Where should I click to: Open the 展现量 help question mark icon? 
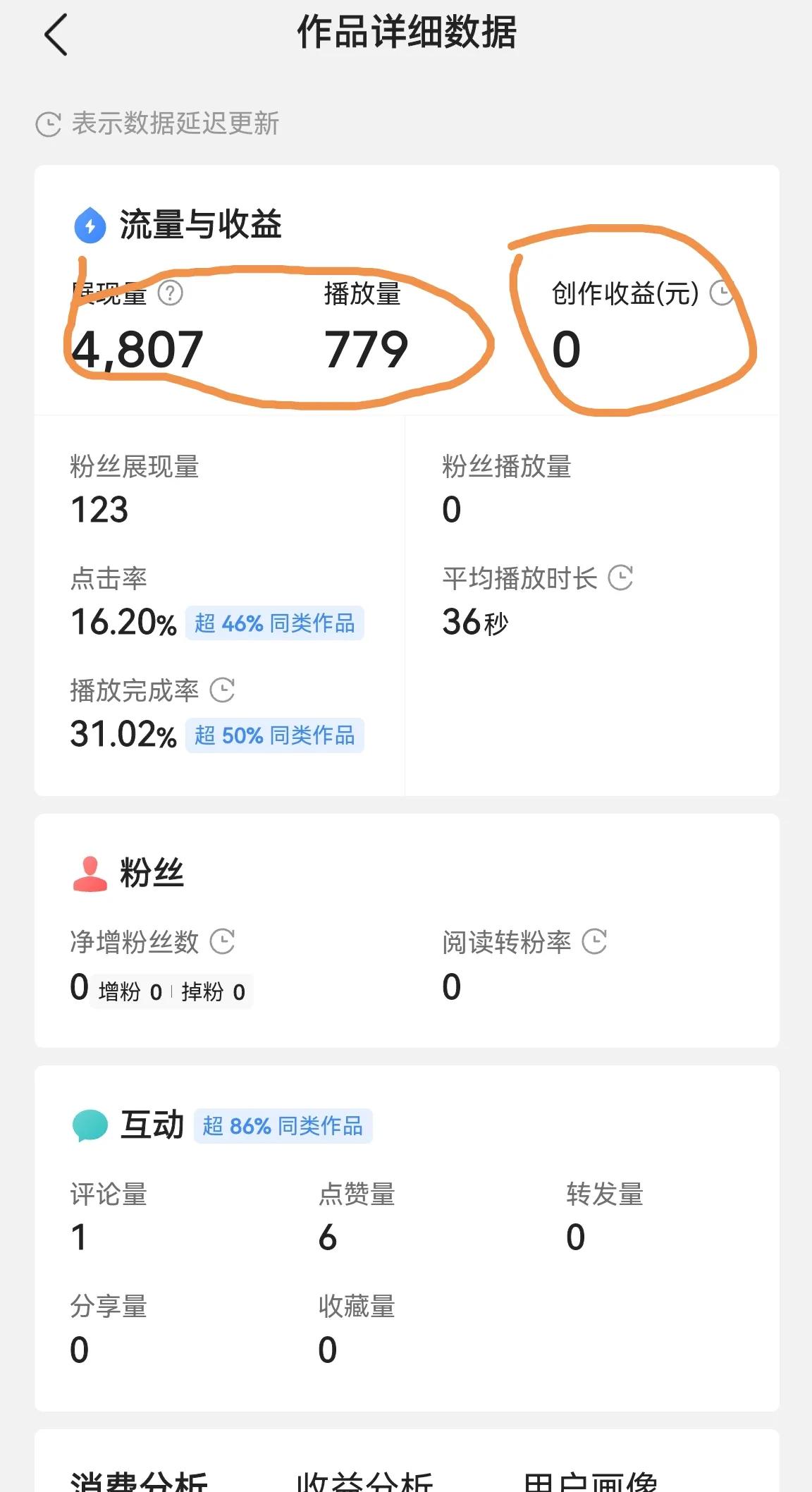point(169,294)
